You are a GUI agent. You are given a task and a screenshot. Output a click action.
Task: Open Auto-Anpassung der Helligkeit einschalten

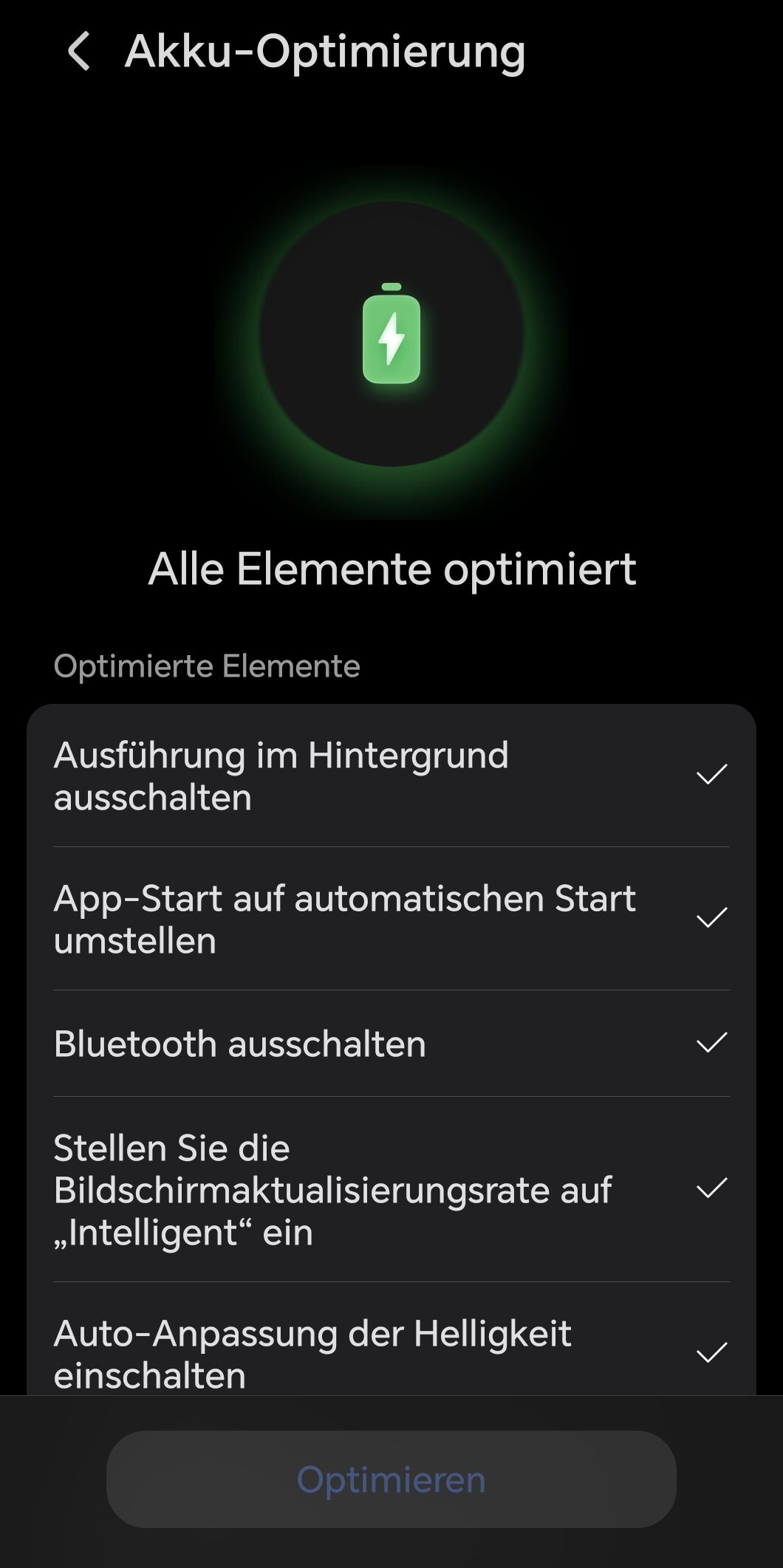point(391,1339)
